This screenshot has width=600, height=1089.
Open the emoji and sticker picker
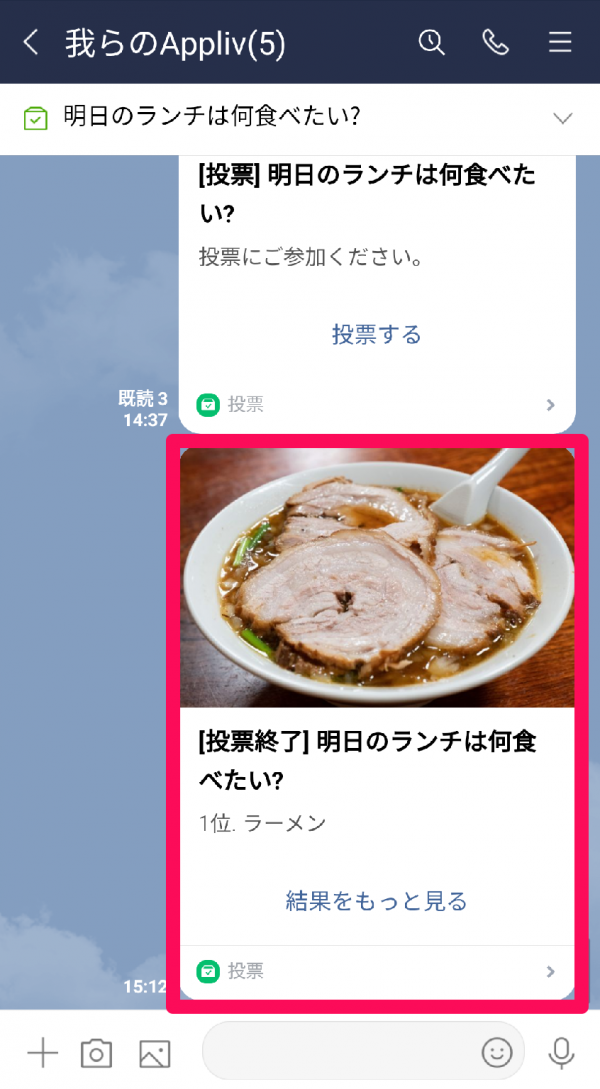pyautogui.click(x=497, y=1052)
